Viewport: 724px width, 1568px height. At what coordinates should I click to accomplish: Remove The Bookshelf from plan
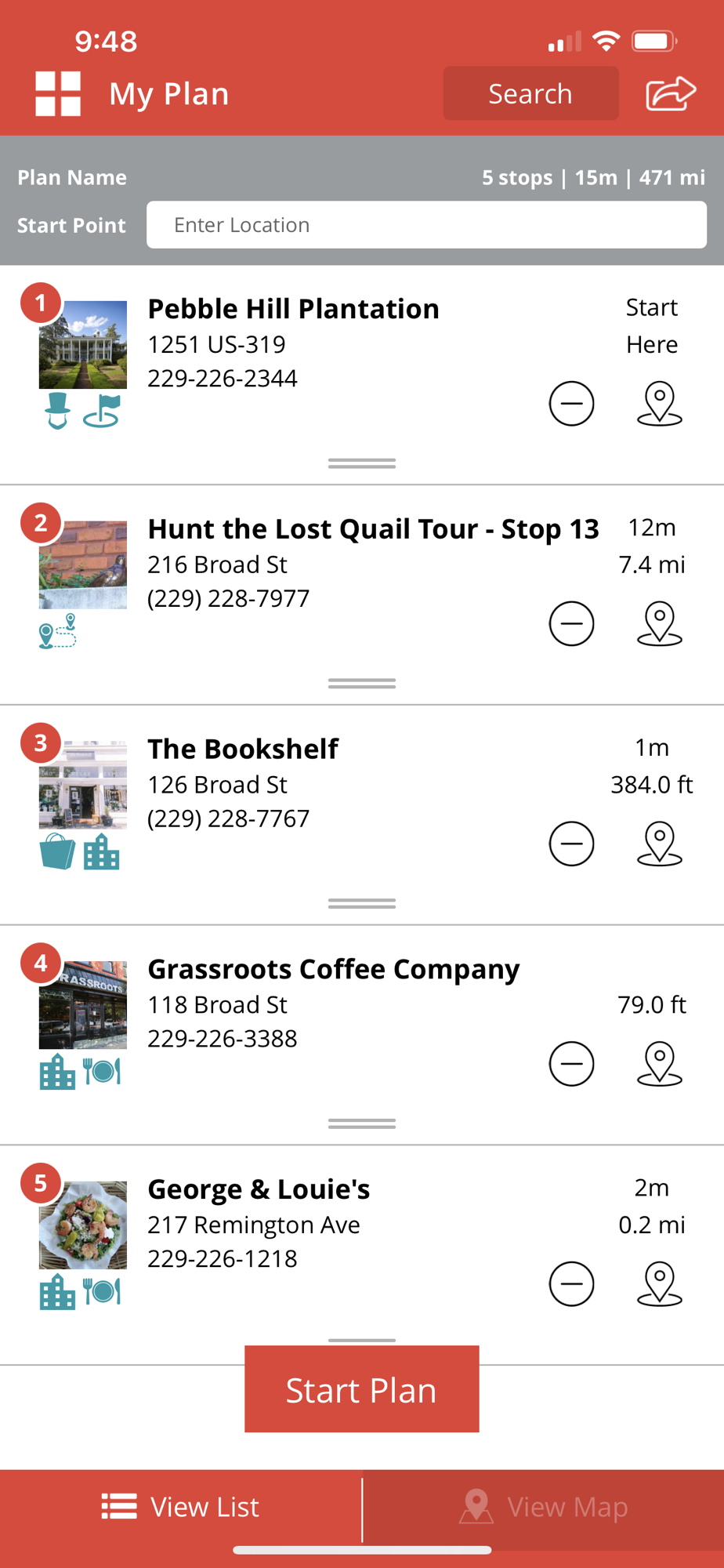pyautogui.click(x=571, y=844)
